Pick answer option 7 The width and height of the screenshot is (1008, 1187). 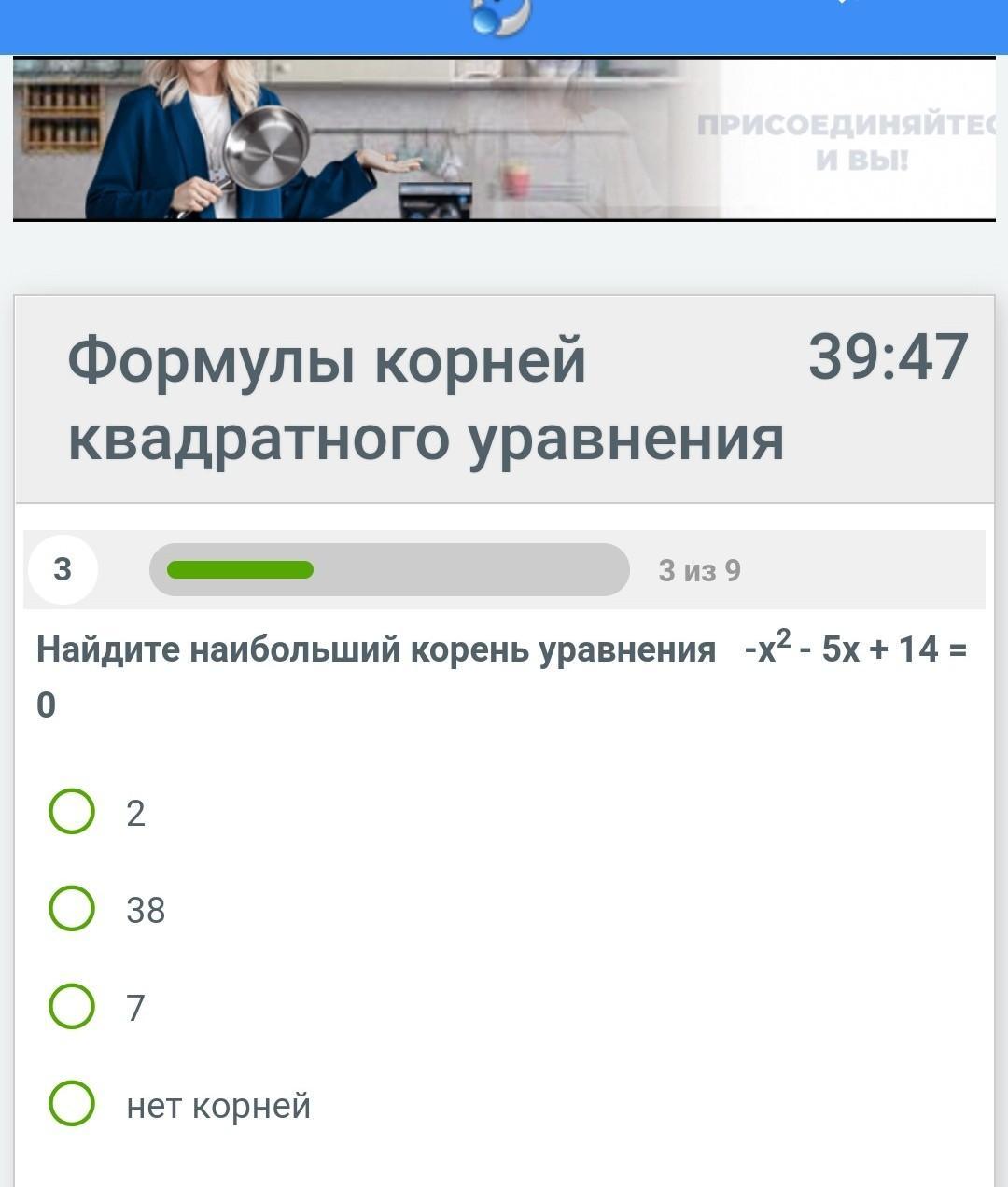coord(72,1006)
